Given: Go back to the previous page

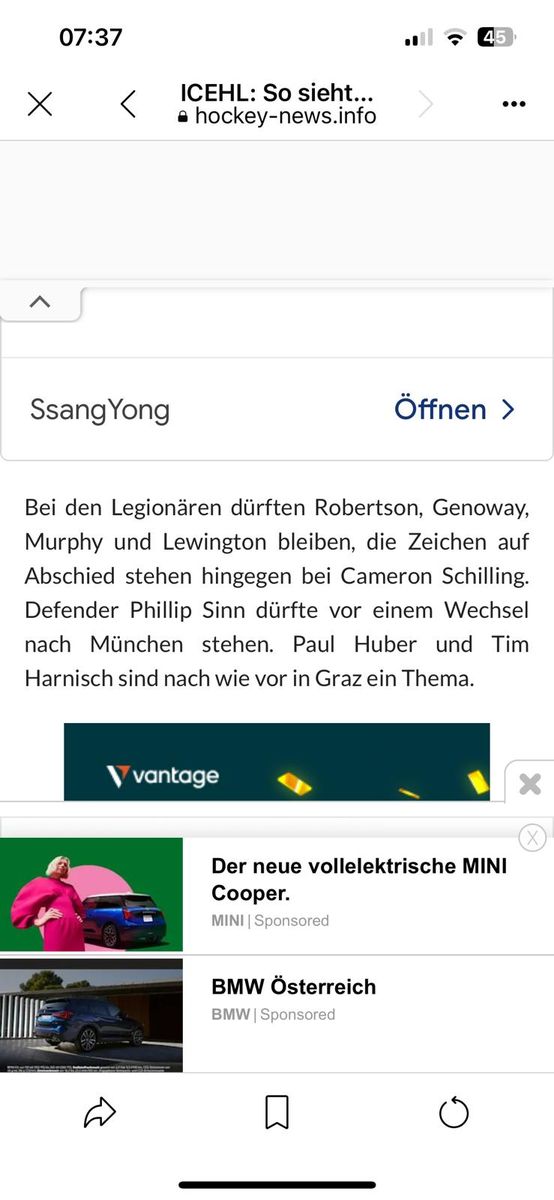Looking at the screenshot, I should pyautogui.click(x=128, y=104).
